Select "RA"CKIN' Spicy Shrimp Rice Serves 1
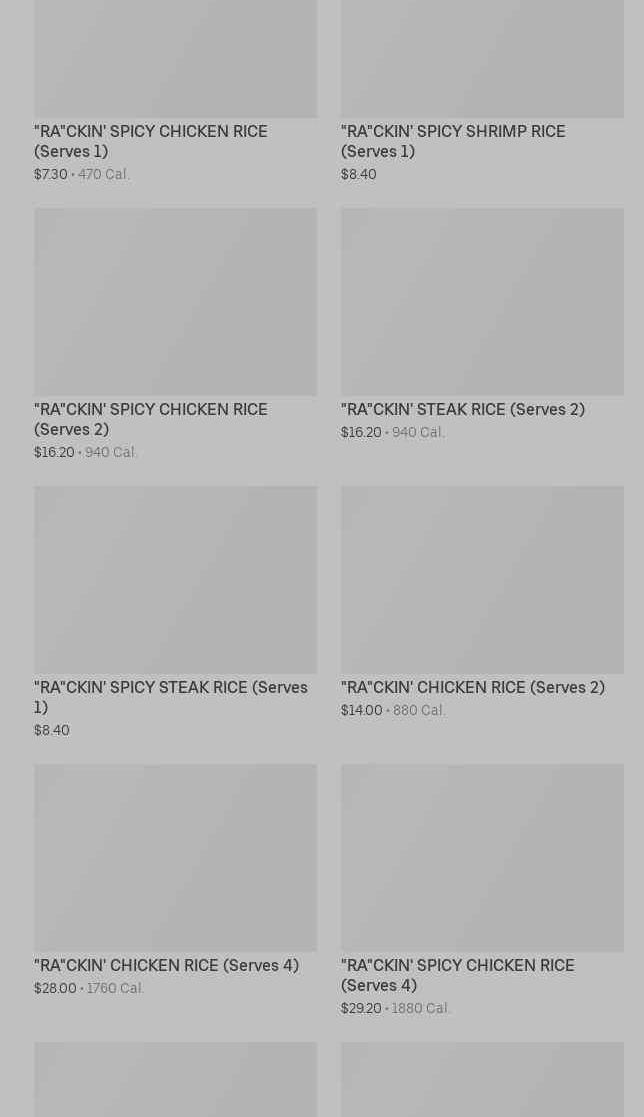Image resolution: width=644 pixels, height=1117 pixels. click(x=482, y=91)
